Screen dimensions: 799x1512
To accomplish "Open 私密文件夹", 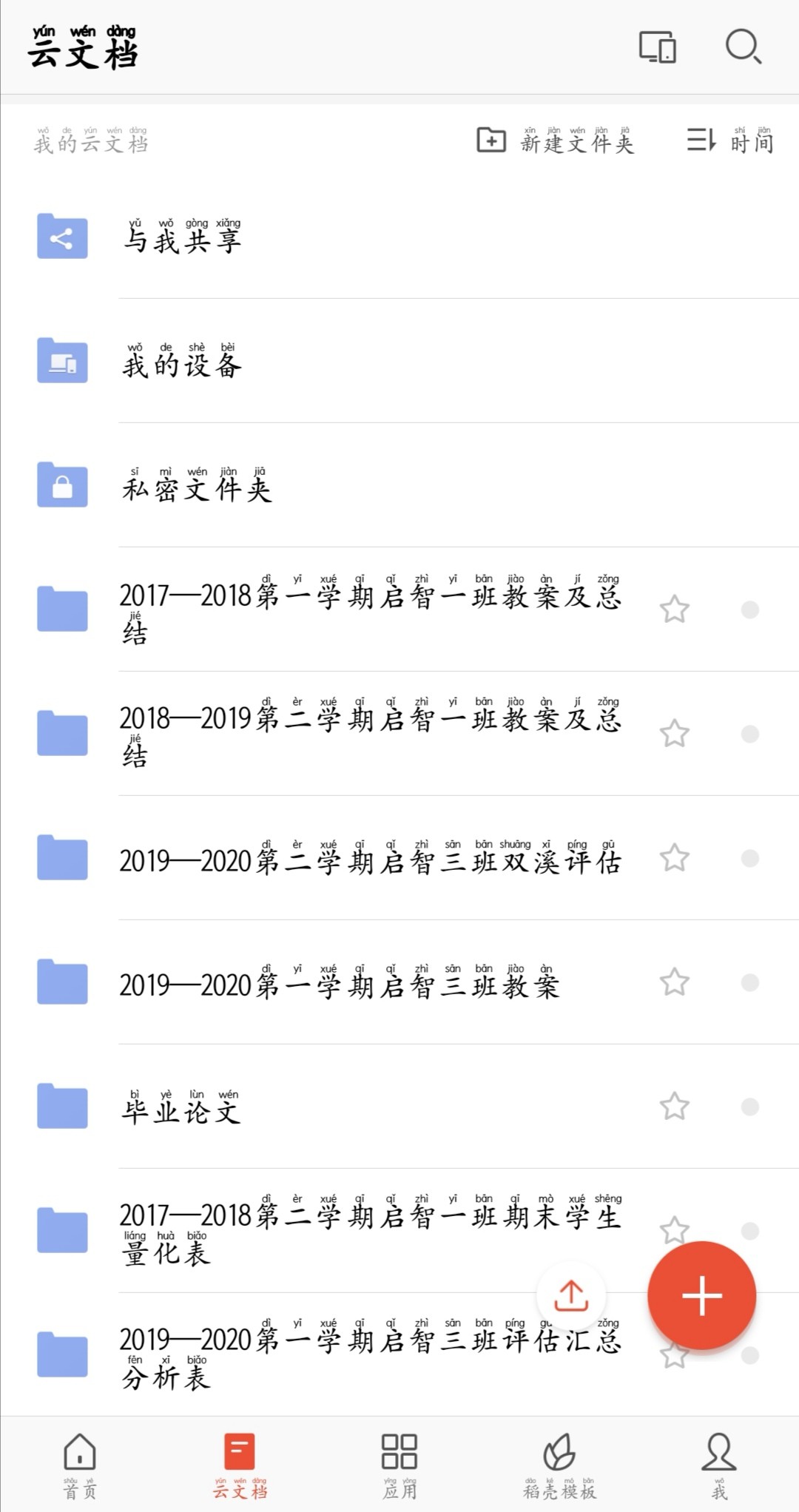I will point(399,486).
